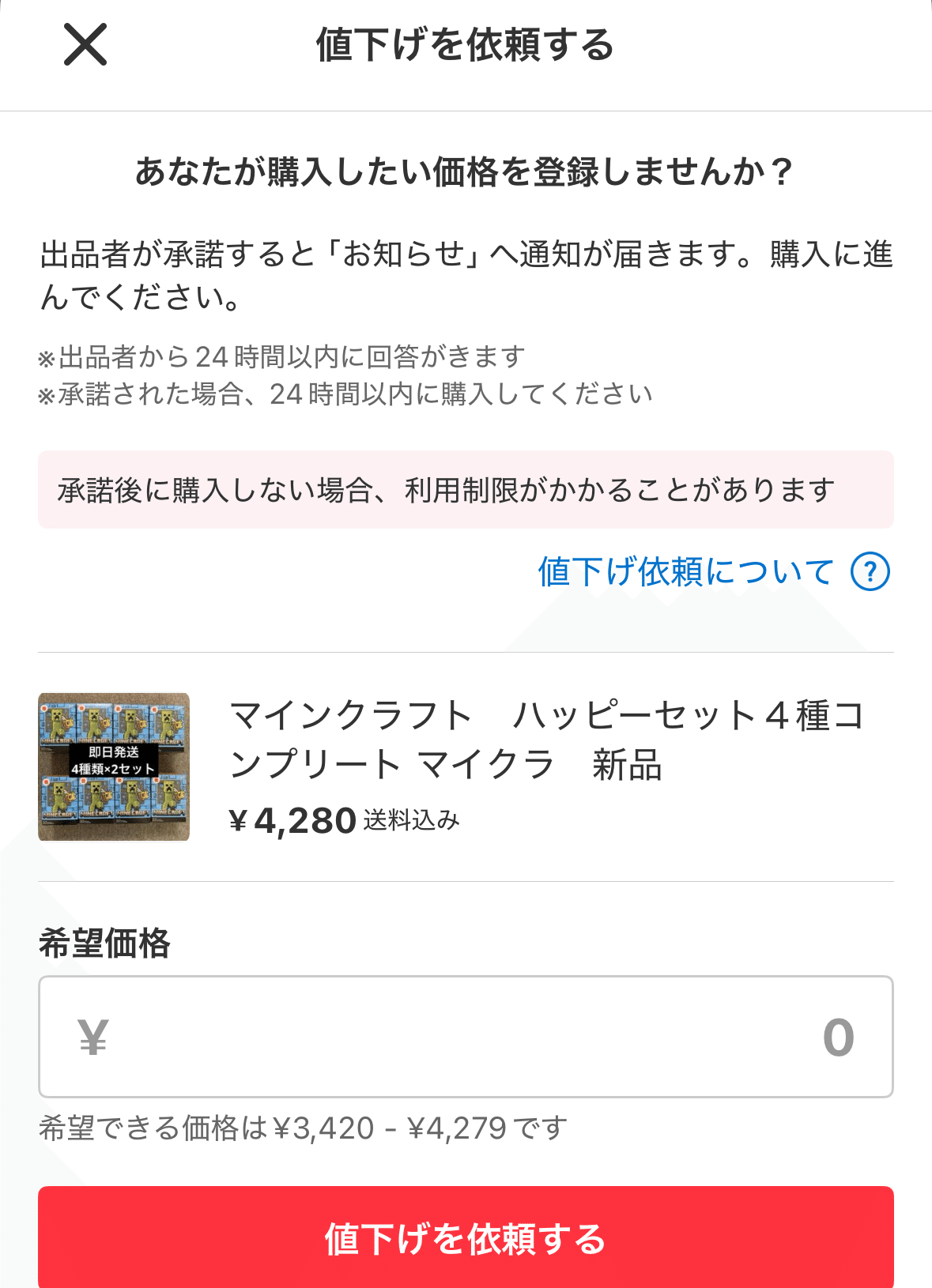Tap the header title 値下げを依頼する
The image size is (932, 1288).
tap(466, 43)
